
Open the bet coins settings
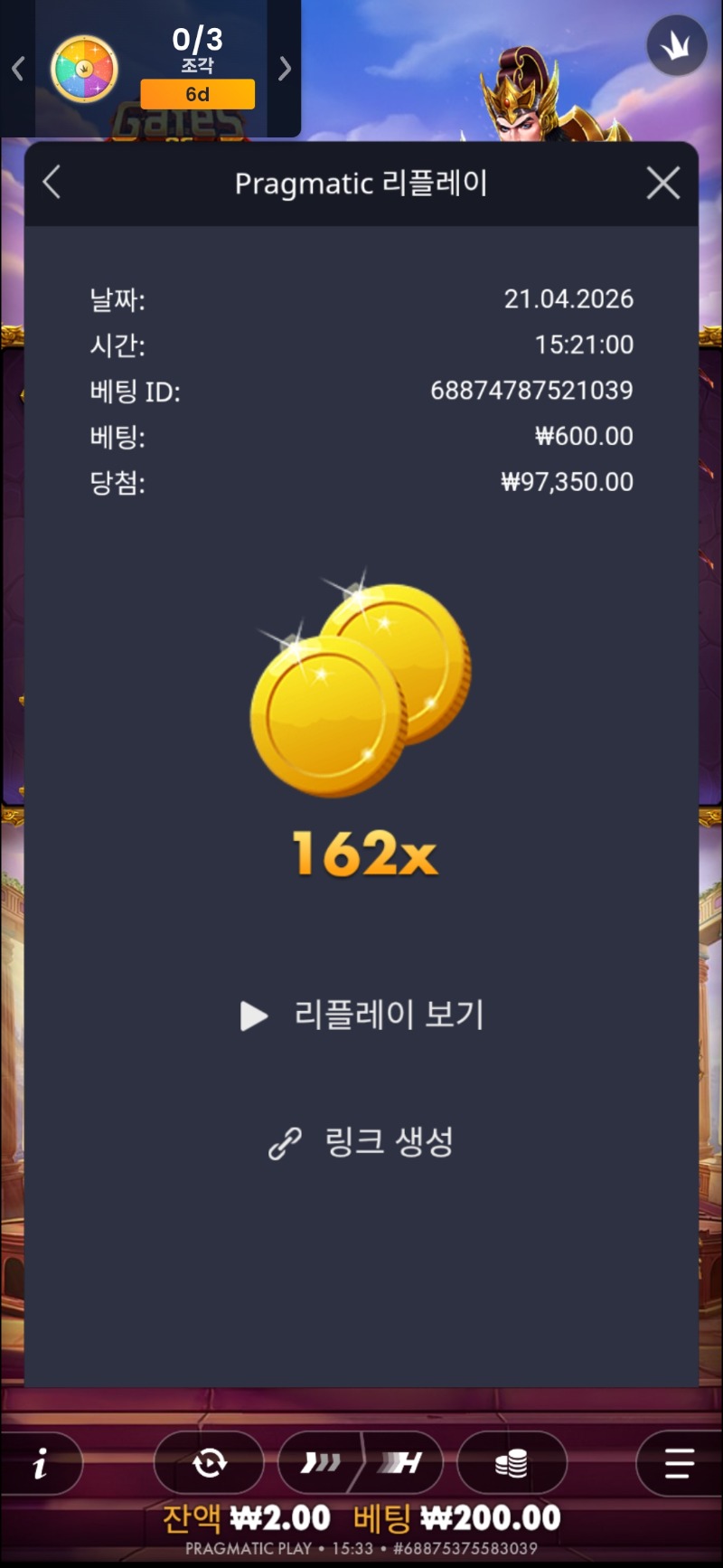(x=512, y=1463)
